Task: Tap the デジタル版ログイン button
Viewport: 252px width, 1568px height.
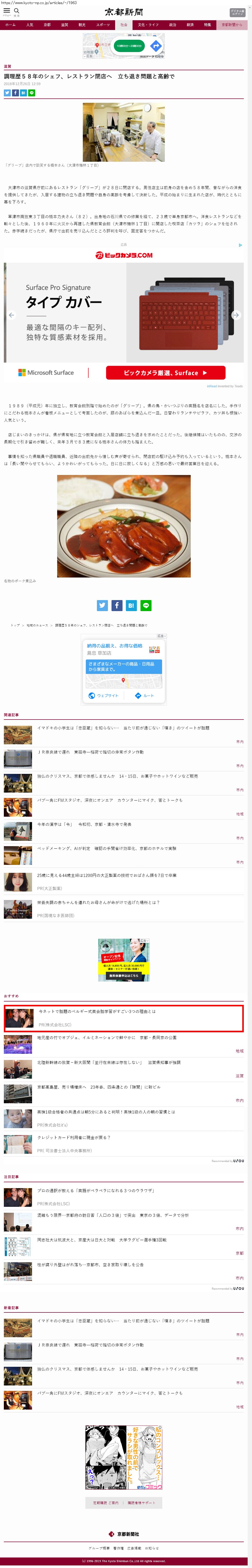Action: pyautogui.click(x=237, y=12)
